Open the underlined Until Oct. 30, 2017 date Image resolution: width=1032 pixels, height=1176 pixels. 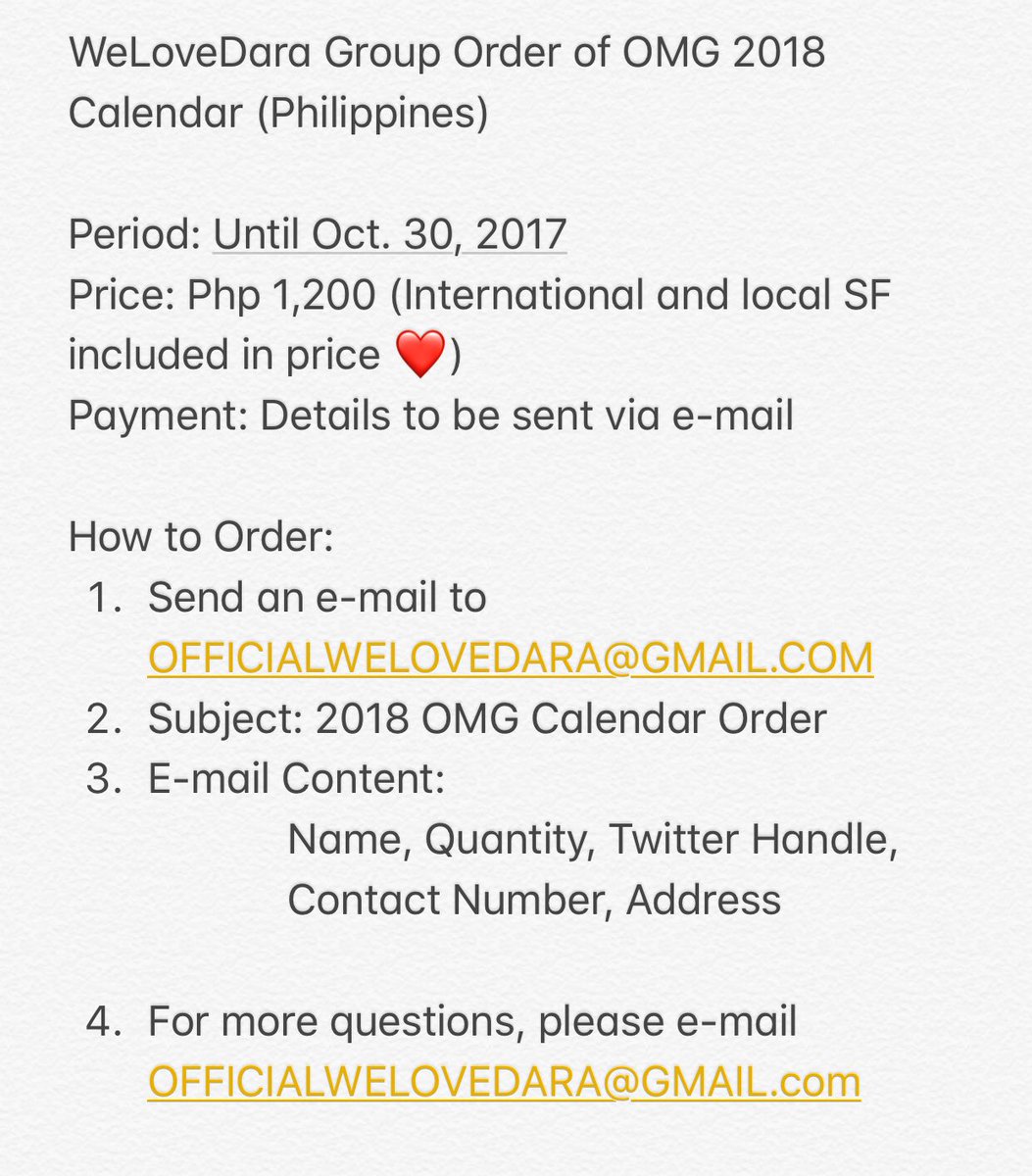click(x=390, y=234)
